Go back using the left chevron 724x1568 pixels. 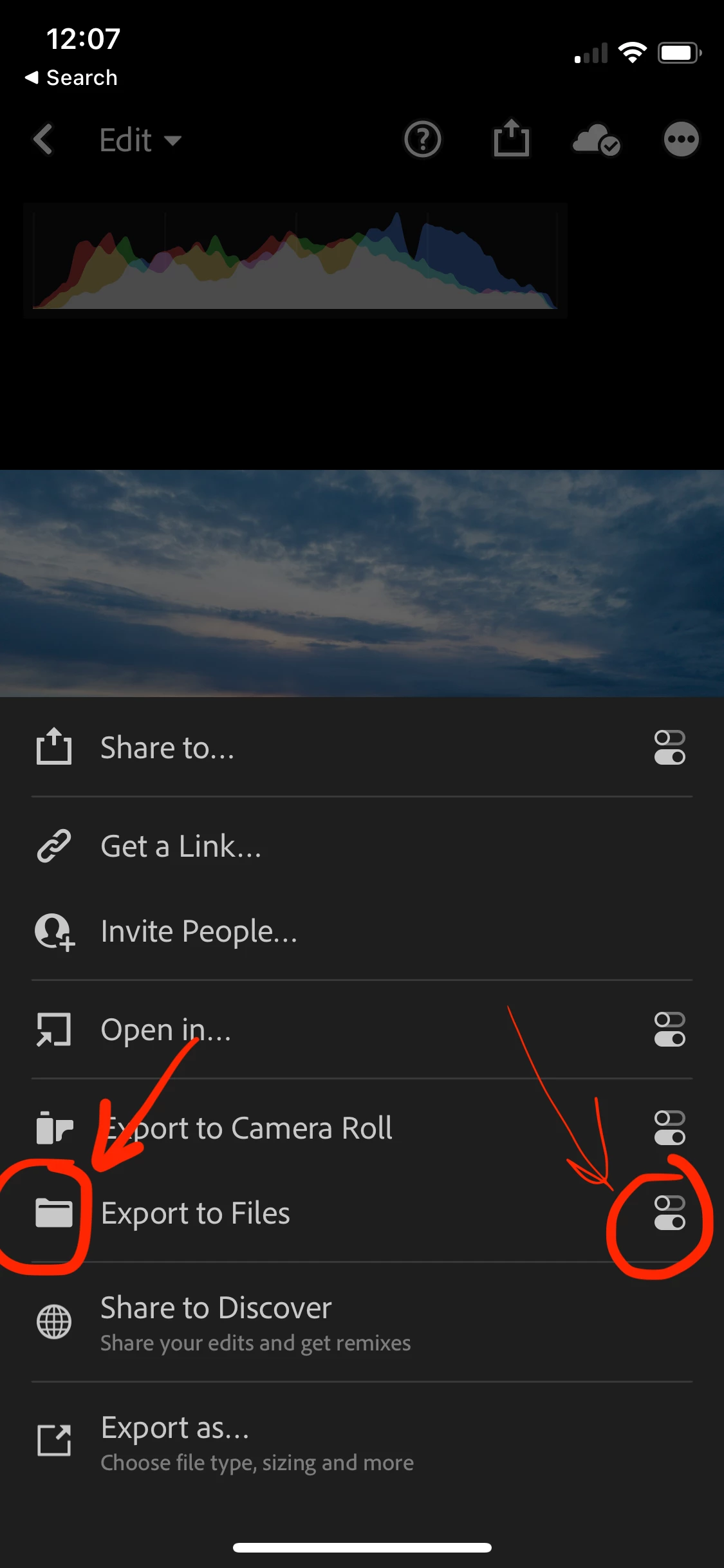click(42, 140)
